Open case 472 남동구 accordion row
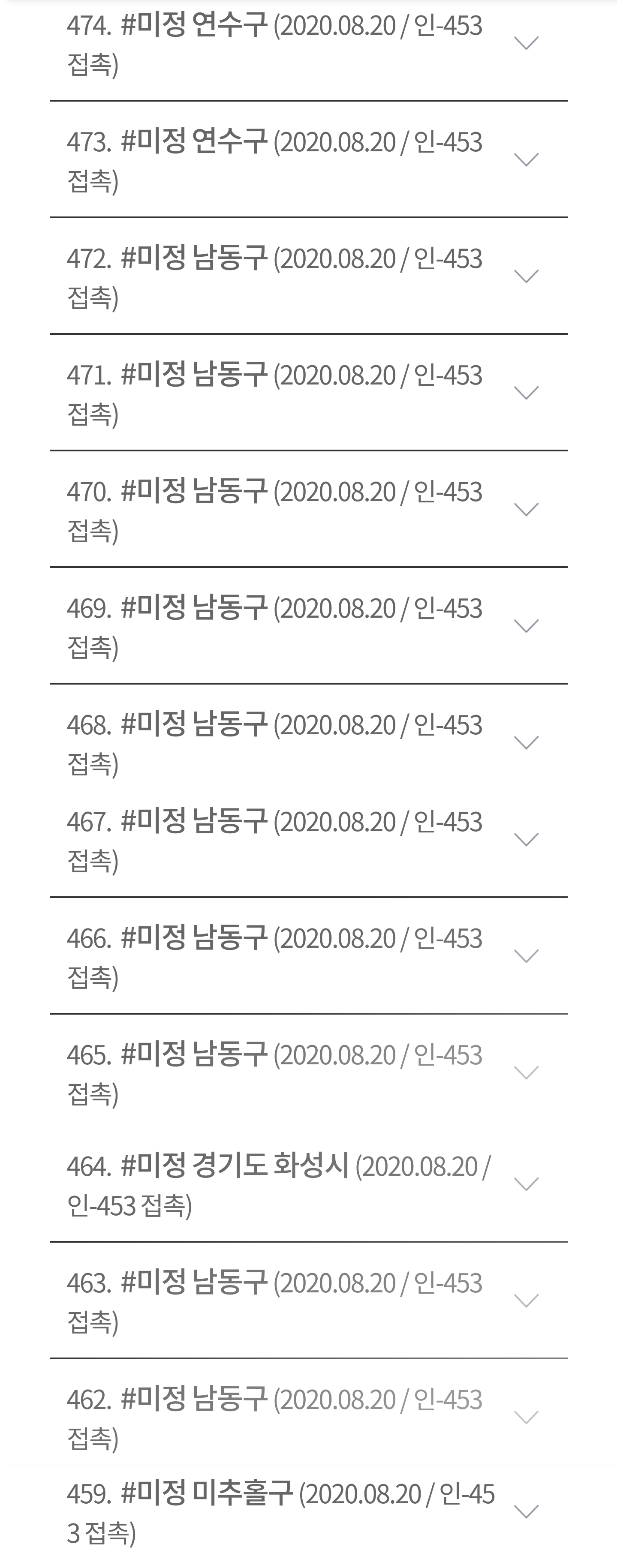The image size is (617, 1568). pyautogui.click(x=526, y=276)
